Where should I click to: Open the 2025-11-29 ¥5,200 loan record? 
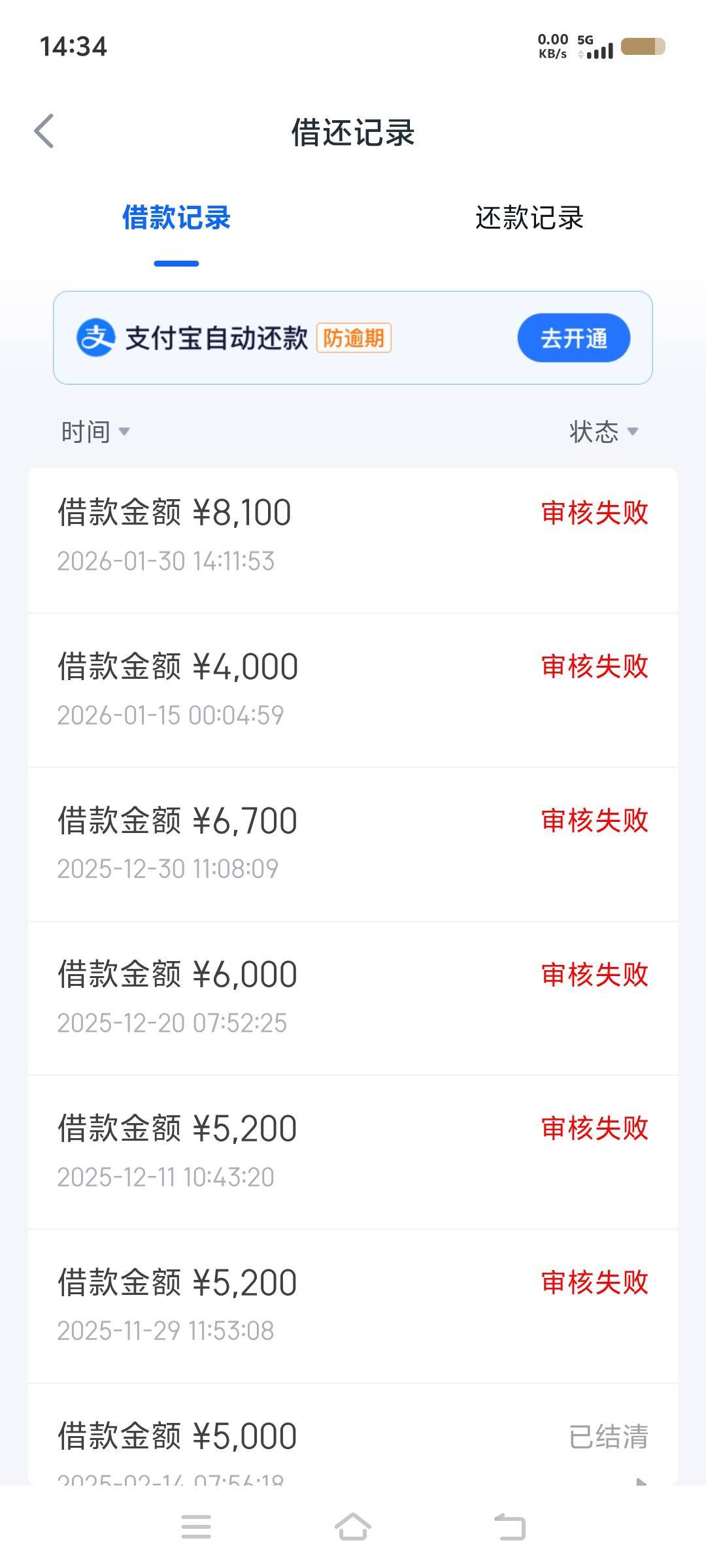click(353, 1306)
